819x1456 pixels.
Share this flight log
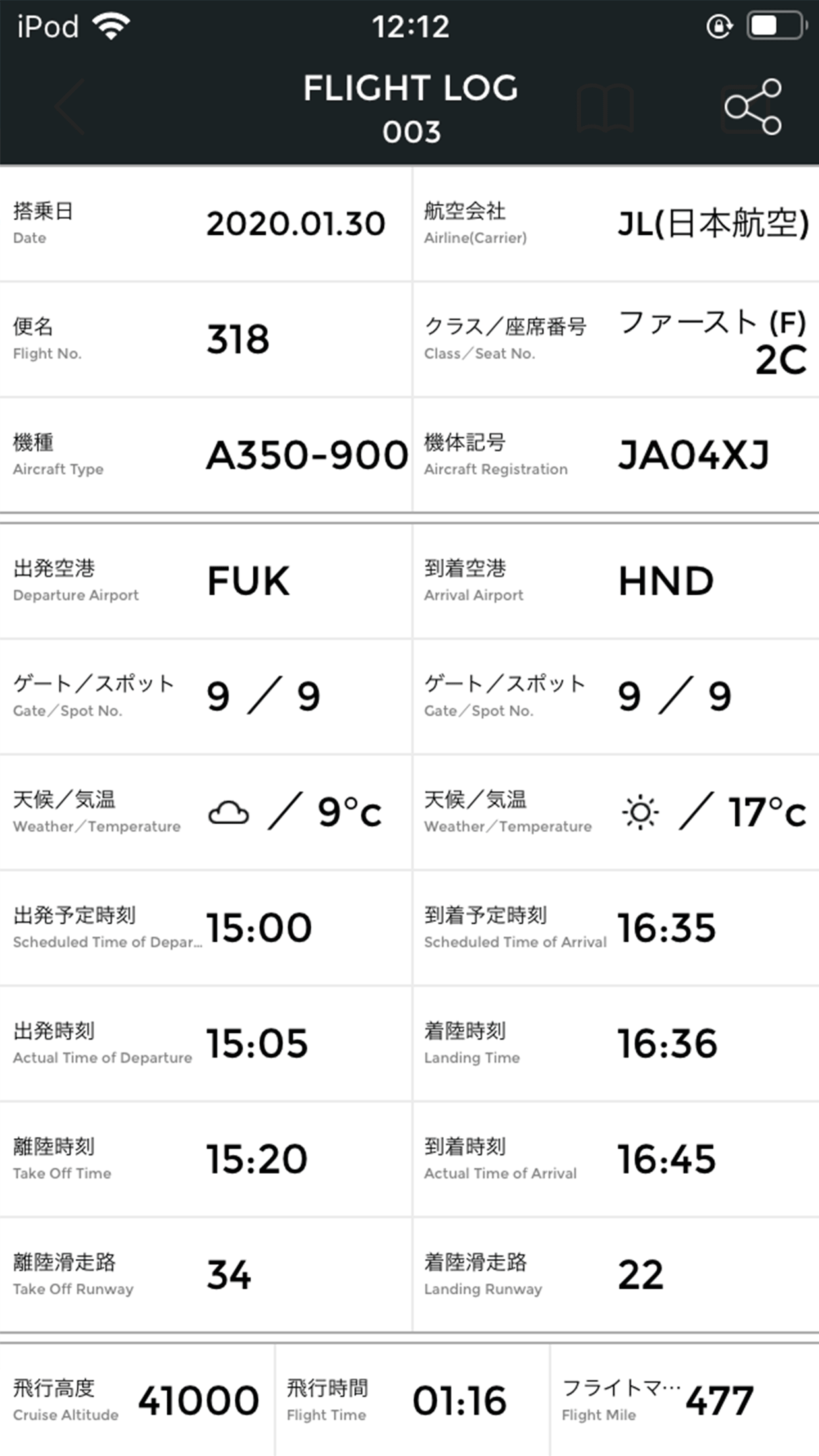tap(752, 107)
